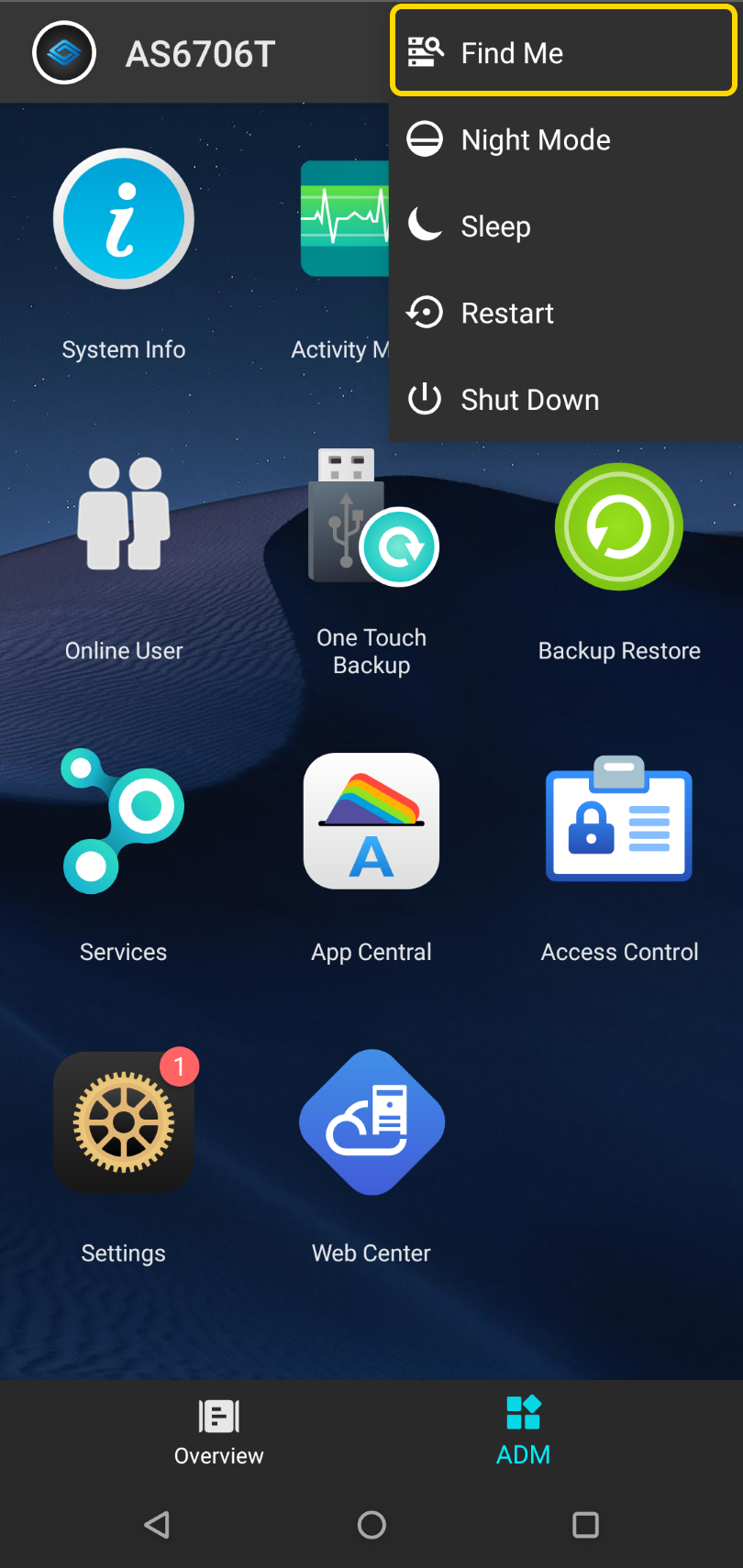The width and height of the screenshot is (743, 1568).
Task: Open System Info
Action: [x=124, y=220]
